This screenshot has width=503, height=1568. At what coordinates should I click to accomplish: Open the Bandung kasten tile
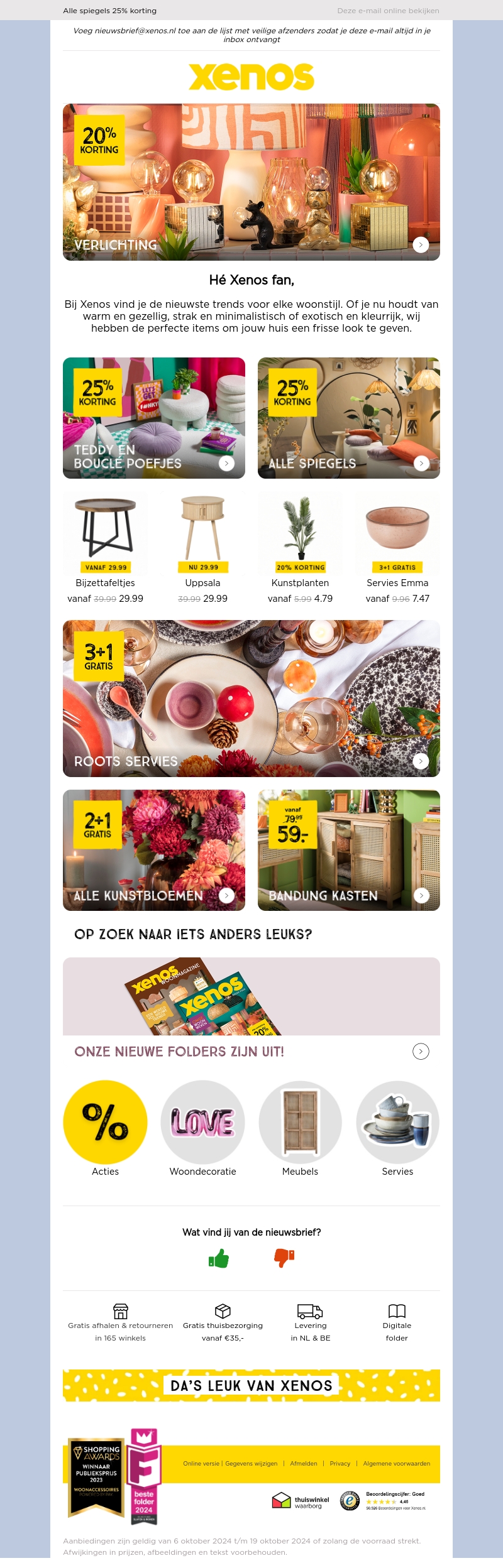pos(349,850)
